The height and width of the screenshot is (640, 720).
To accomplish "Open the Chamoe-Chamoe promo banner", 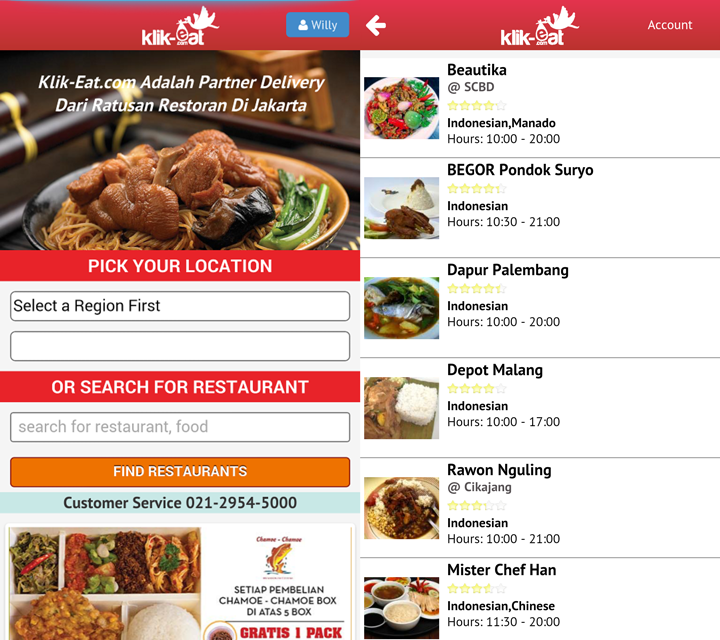I will click(x=180, y=582).
